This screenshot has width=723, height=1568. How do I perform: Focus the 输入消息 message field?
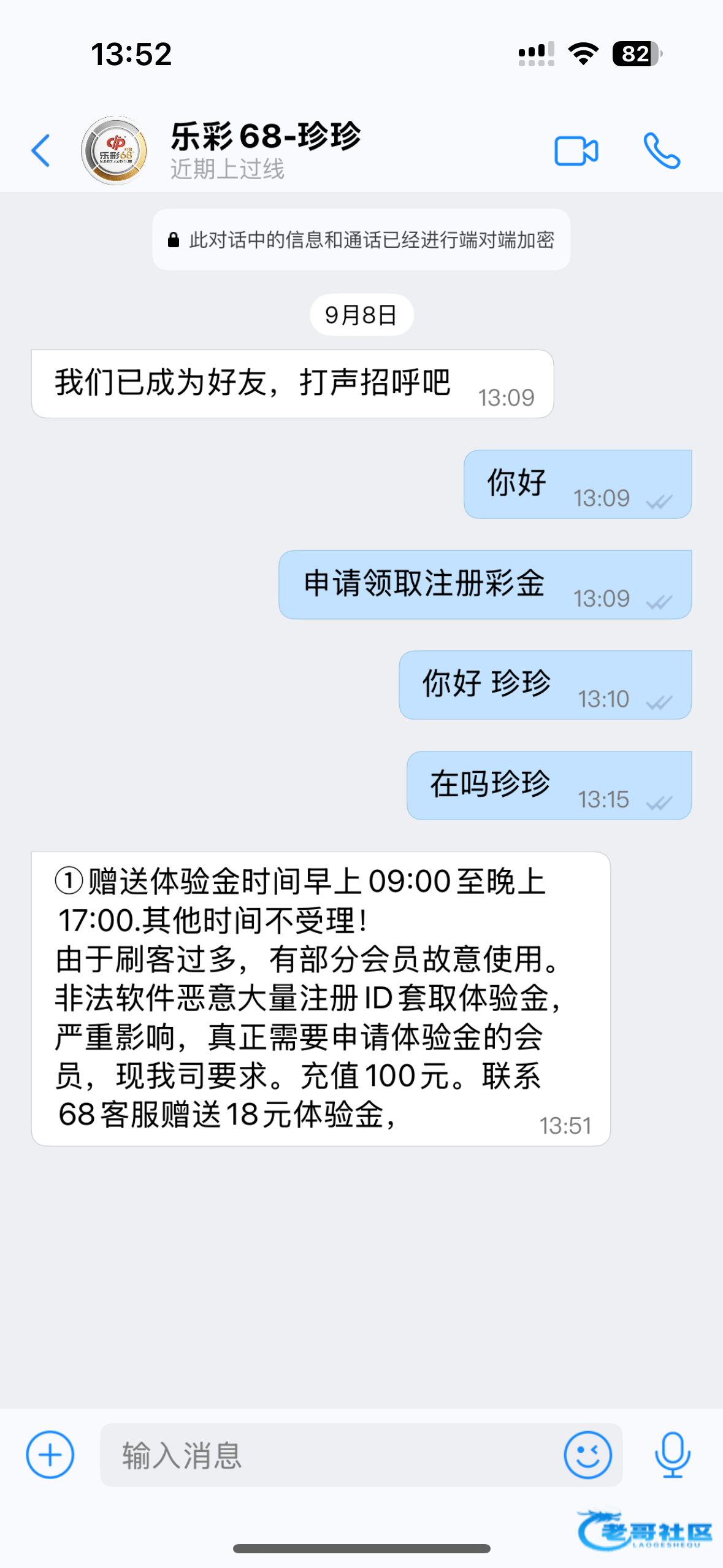(x=331, y=1455)
